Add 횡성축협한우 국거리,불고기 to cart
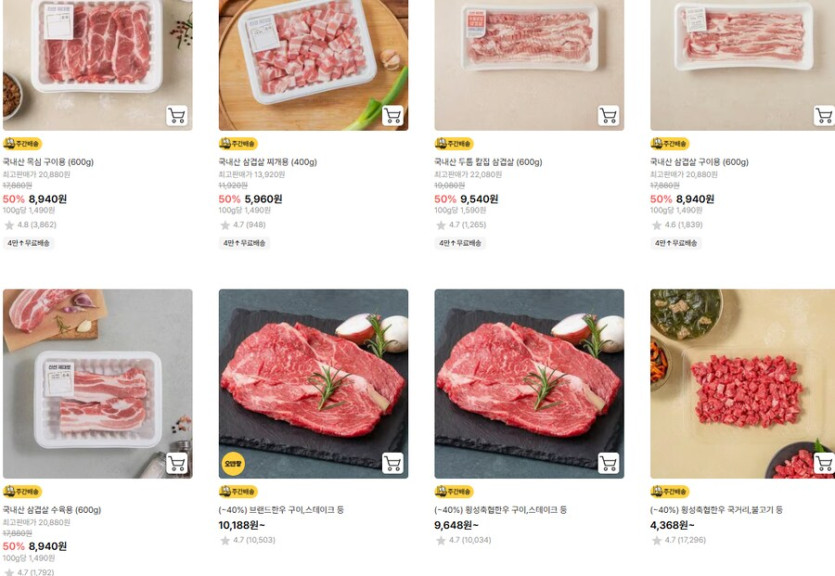Viewport: 835px width, 576px height. coord(823,463)
